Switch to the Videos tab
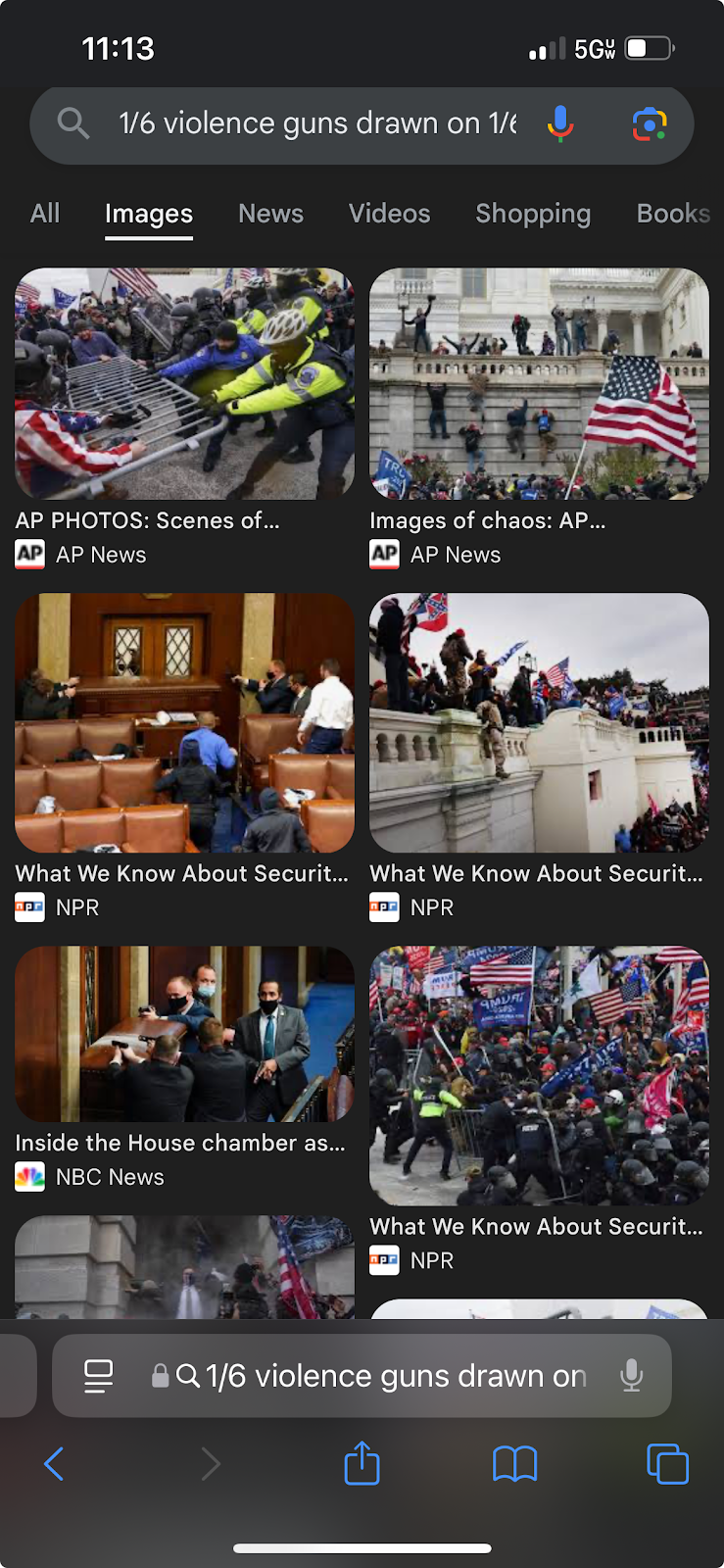724x1568 pixels. click(389, 214)
